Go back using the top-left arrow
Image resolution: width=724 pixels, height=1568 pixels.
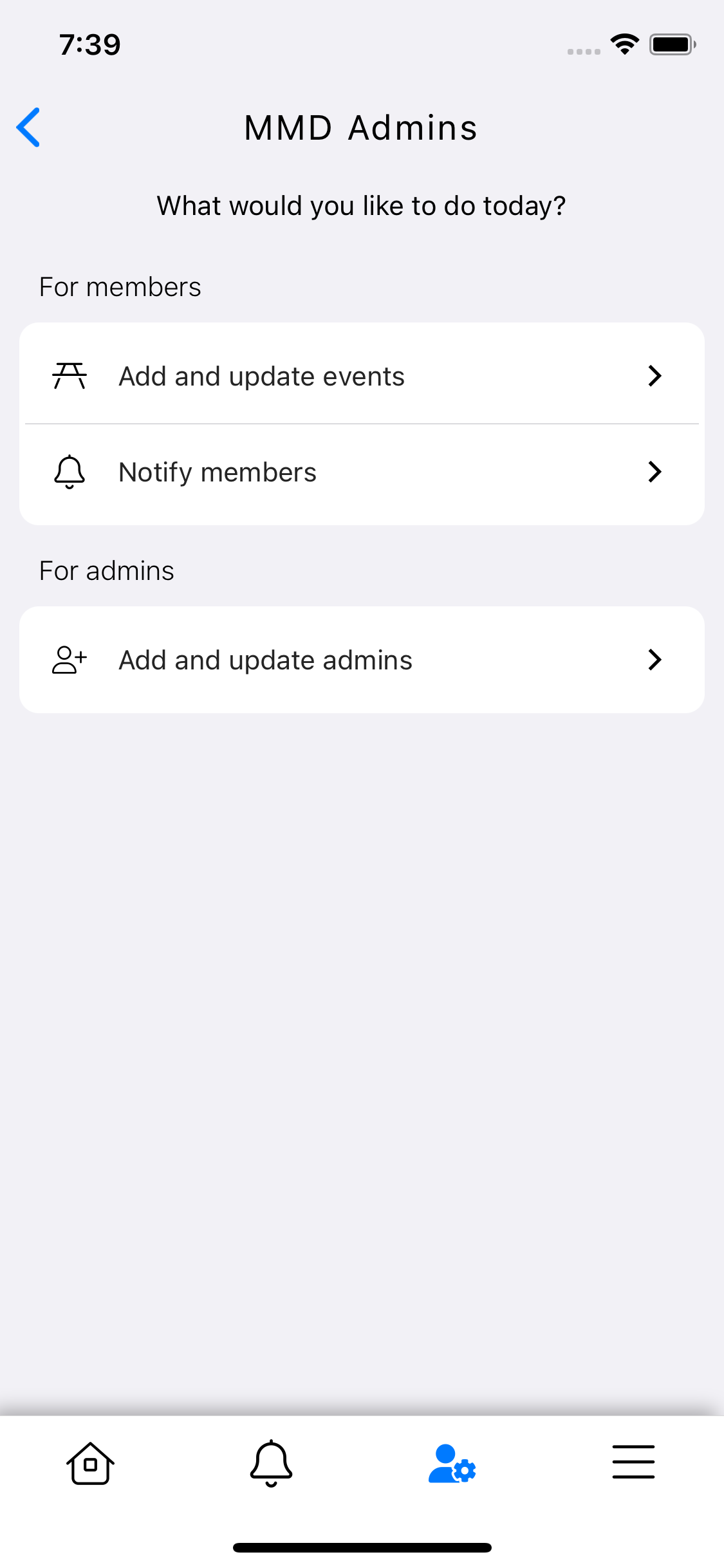coord(28,127)
